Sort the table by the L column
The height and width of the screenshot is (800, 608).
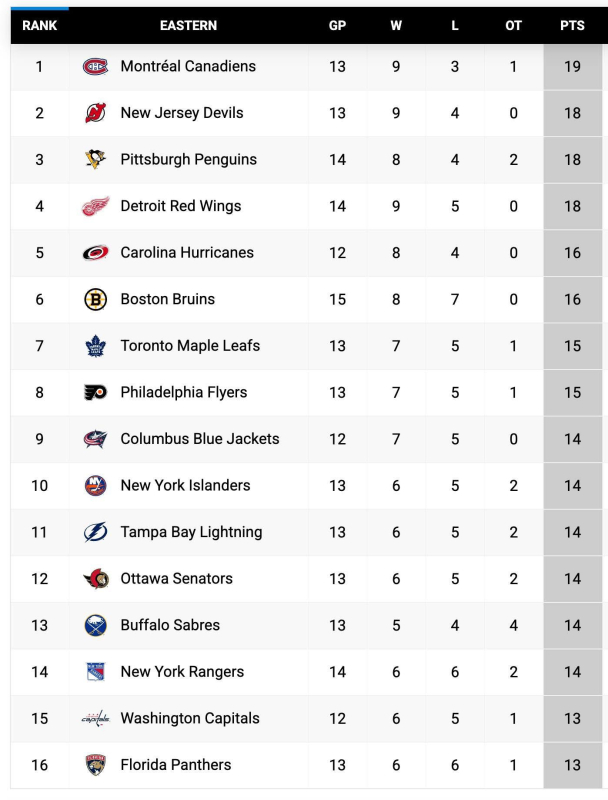point(455,25)
